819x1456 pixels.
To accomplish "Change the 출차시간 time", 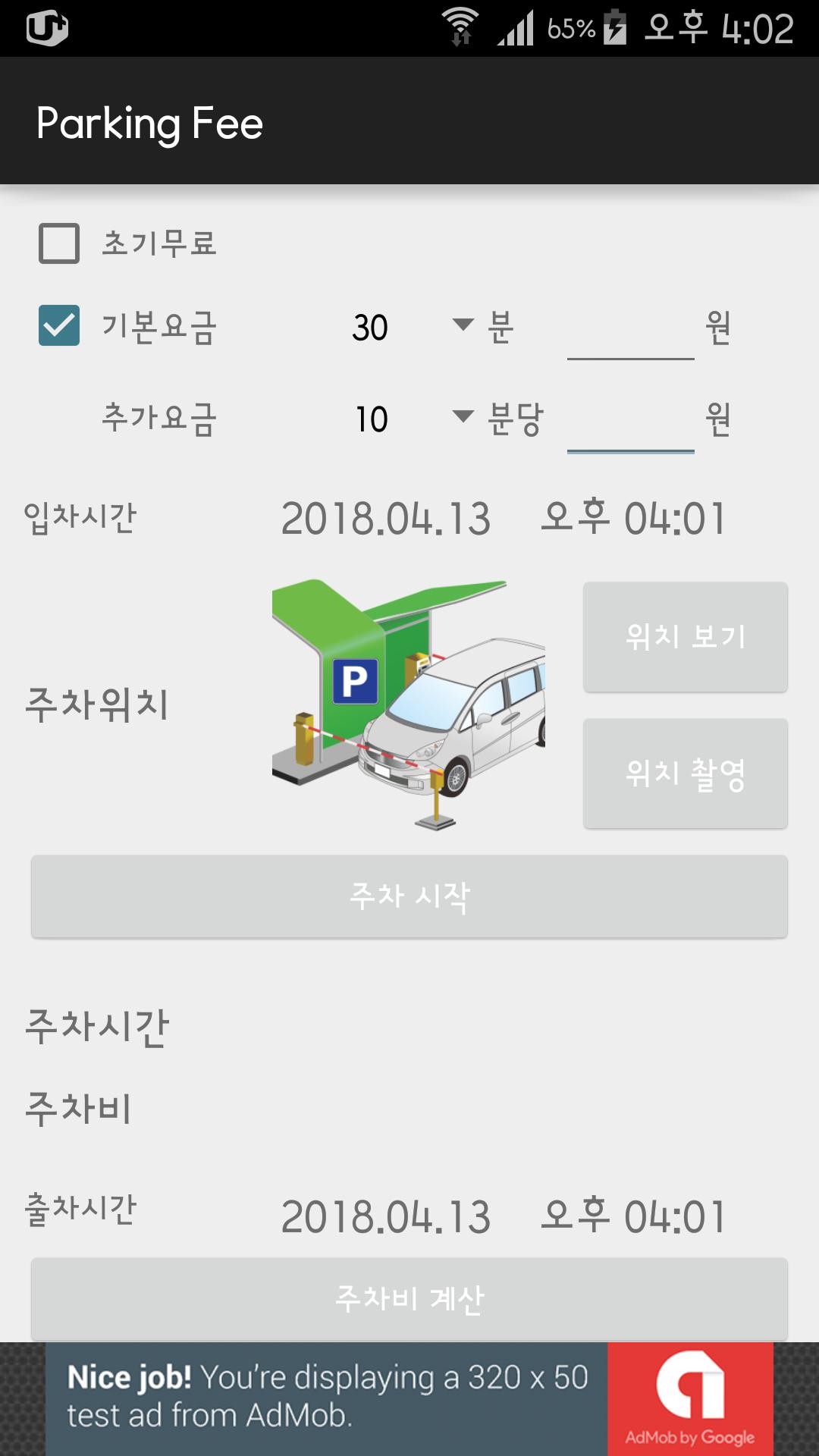I will [633, 1216].
